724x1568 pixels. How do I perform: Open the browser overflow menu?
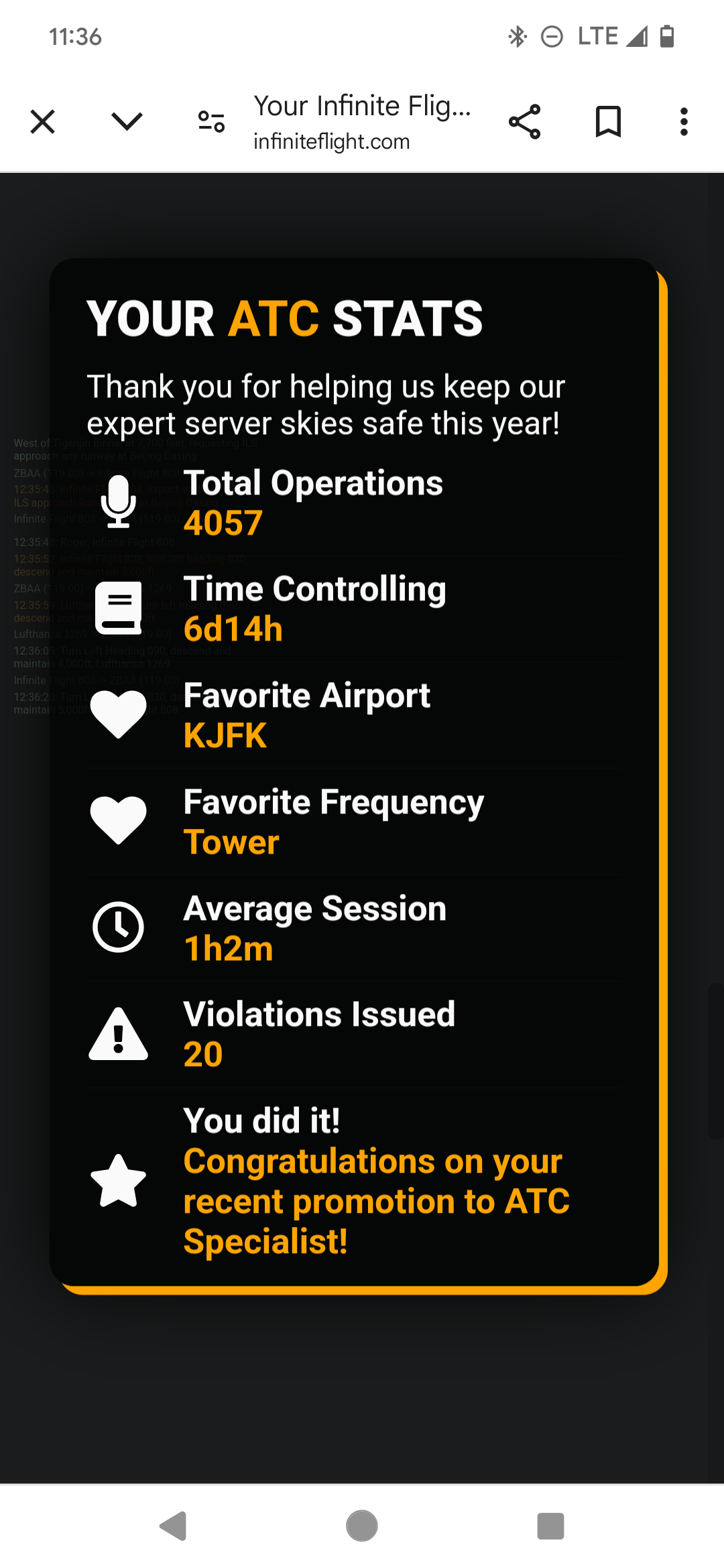click(684, 122)
